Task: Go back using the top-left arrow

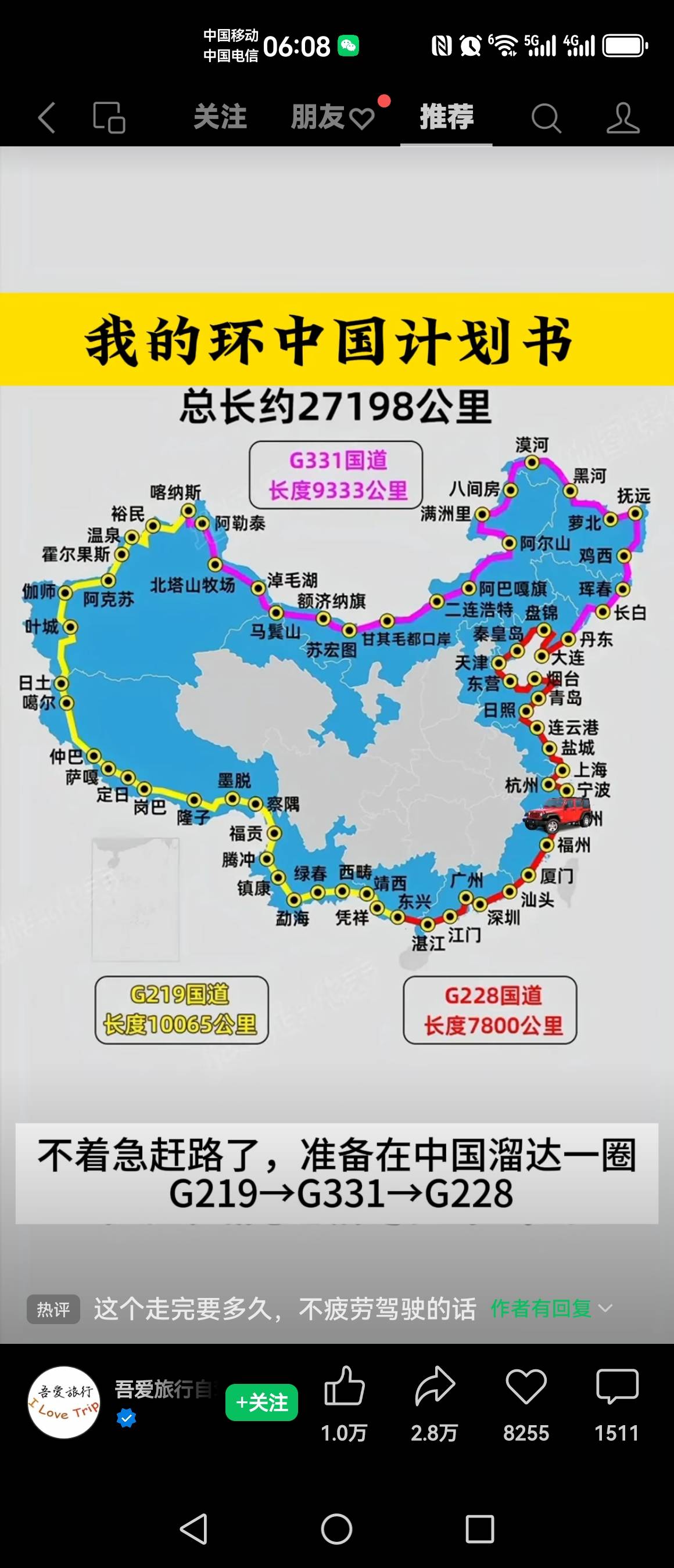Action: click(x=47, y=117)
